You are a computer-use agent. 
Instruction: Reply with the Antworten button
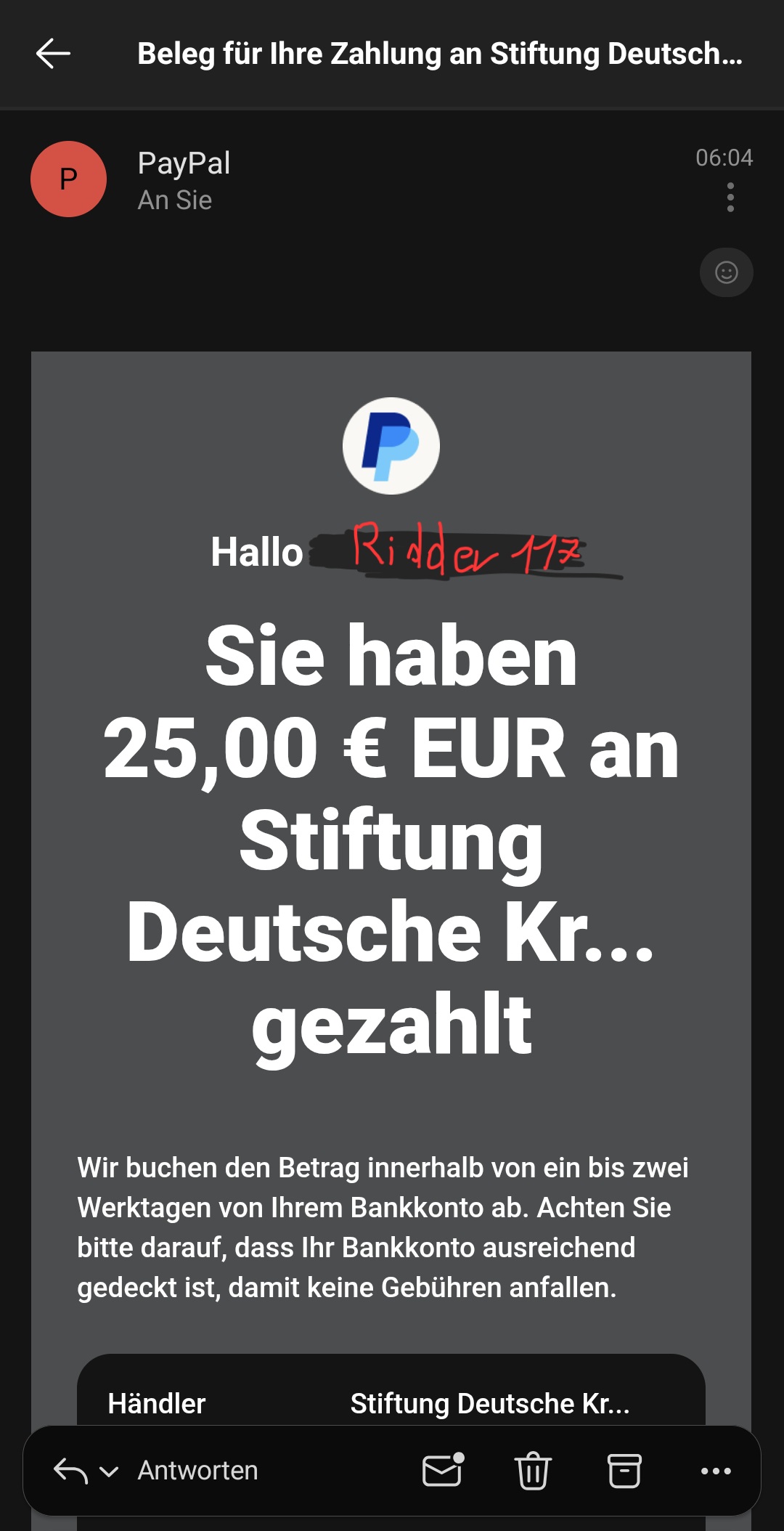click(x=197, y=1470)
